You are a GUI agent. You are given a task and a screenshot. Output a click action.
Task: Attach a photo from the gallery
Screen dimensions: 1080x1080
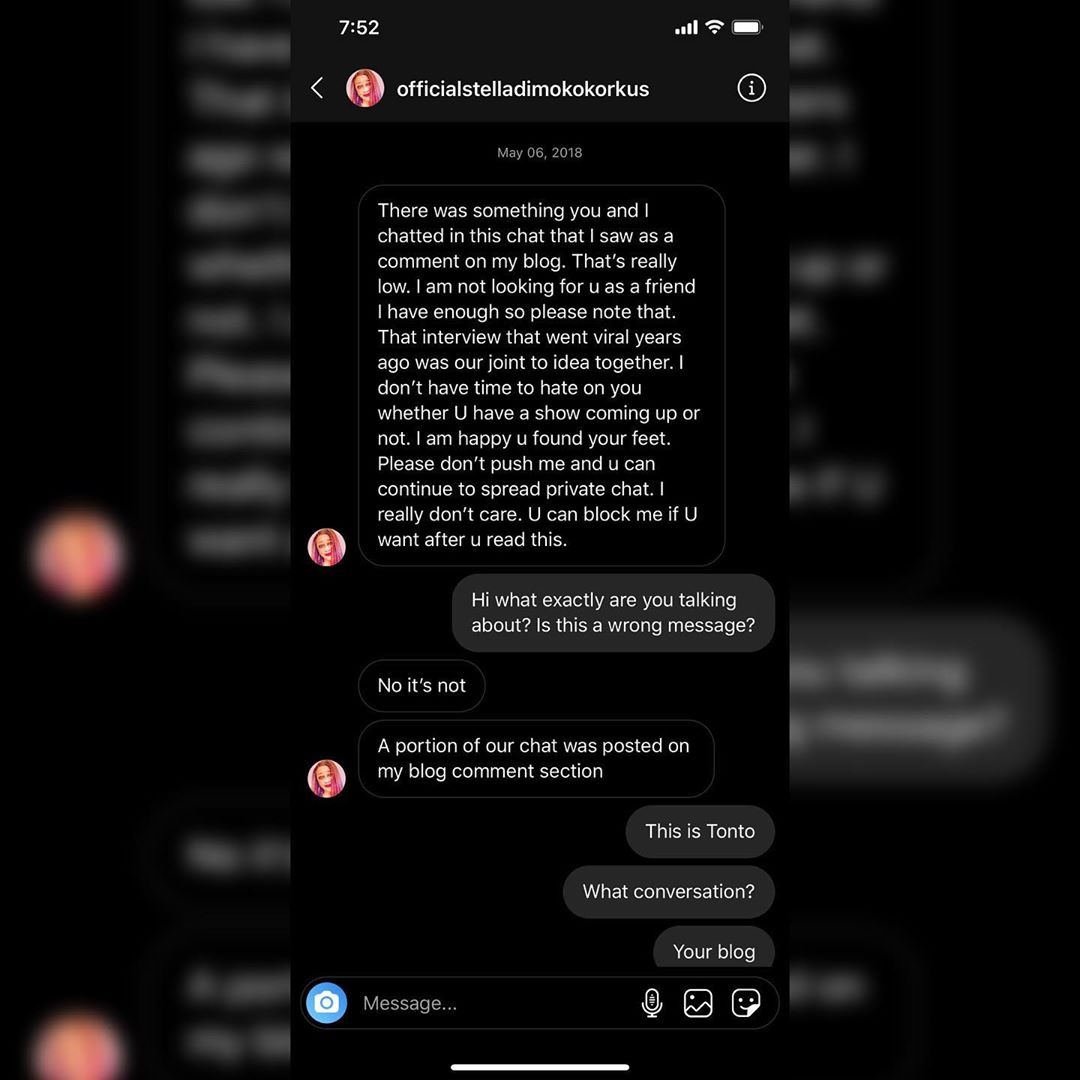[x=698, y=1003]
